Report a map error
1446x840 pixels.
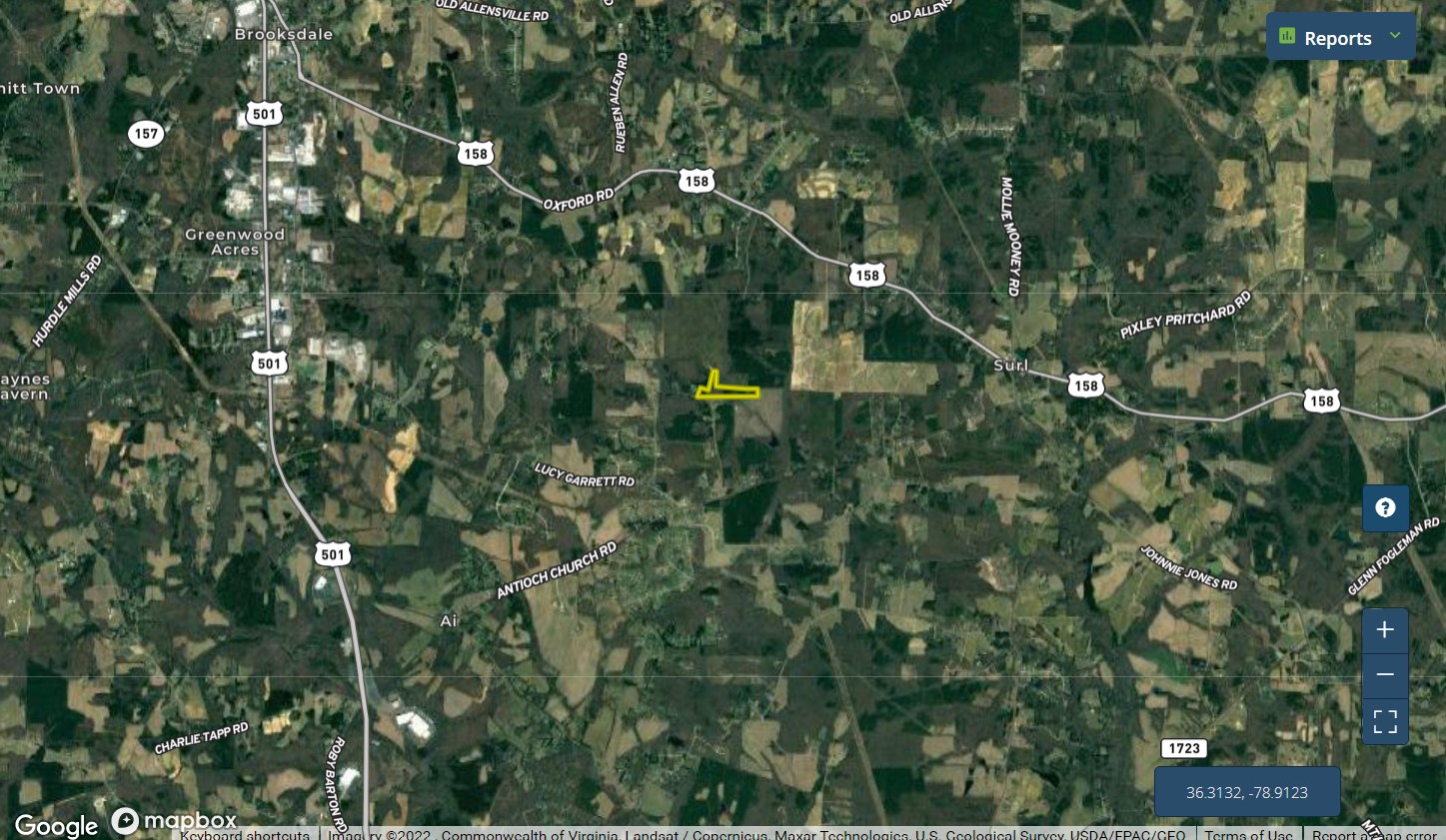tap(1374, 834)
